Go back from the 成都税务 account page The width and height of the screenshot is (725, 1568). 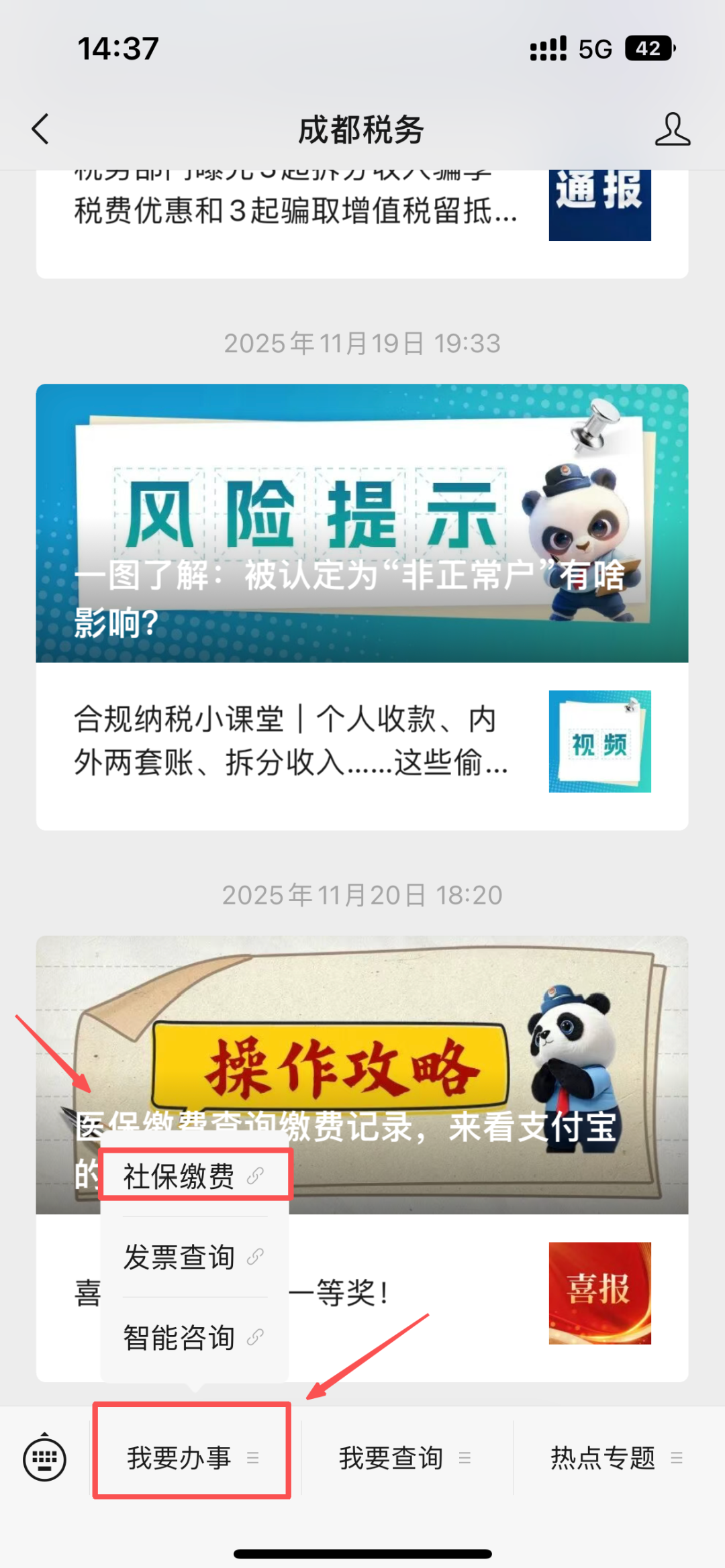point(40,129)
